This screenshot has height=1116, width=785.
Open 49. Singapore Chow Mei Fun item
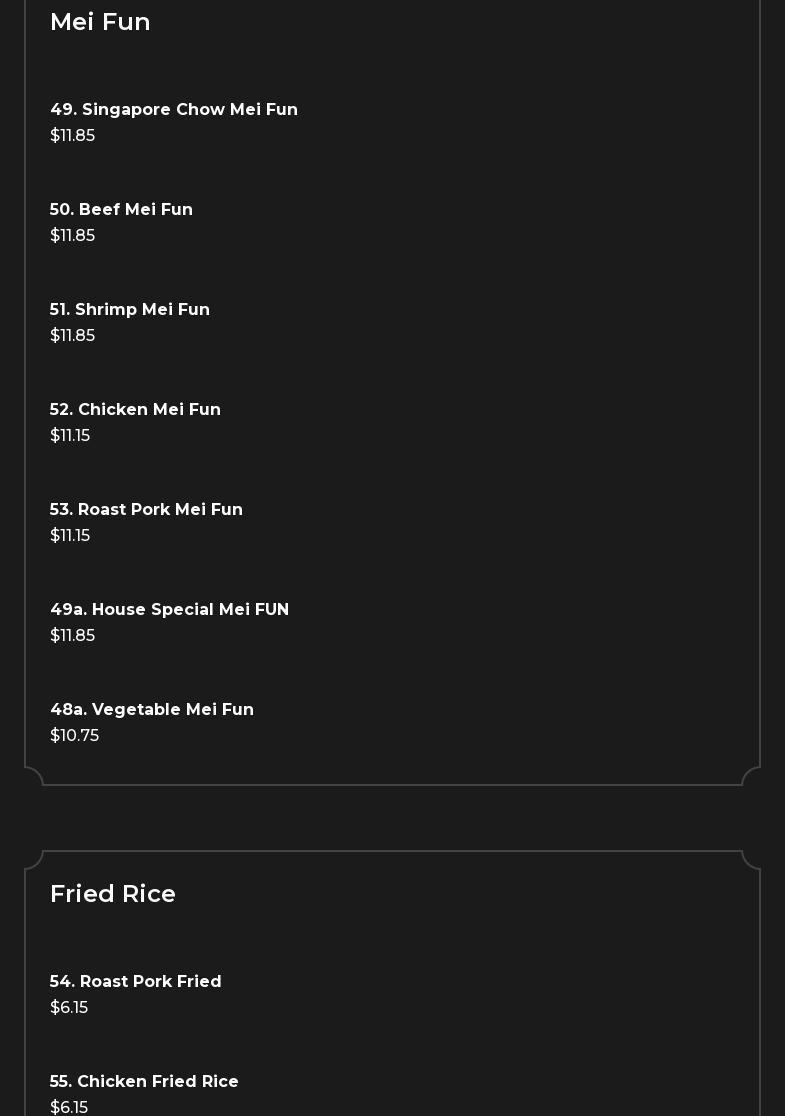pos(174,110)
